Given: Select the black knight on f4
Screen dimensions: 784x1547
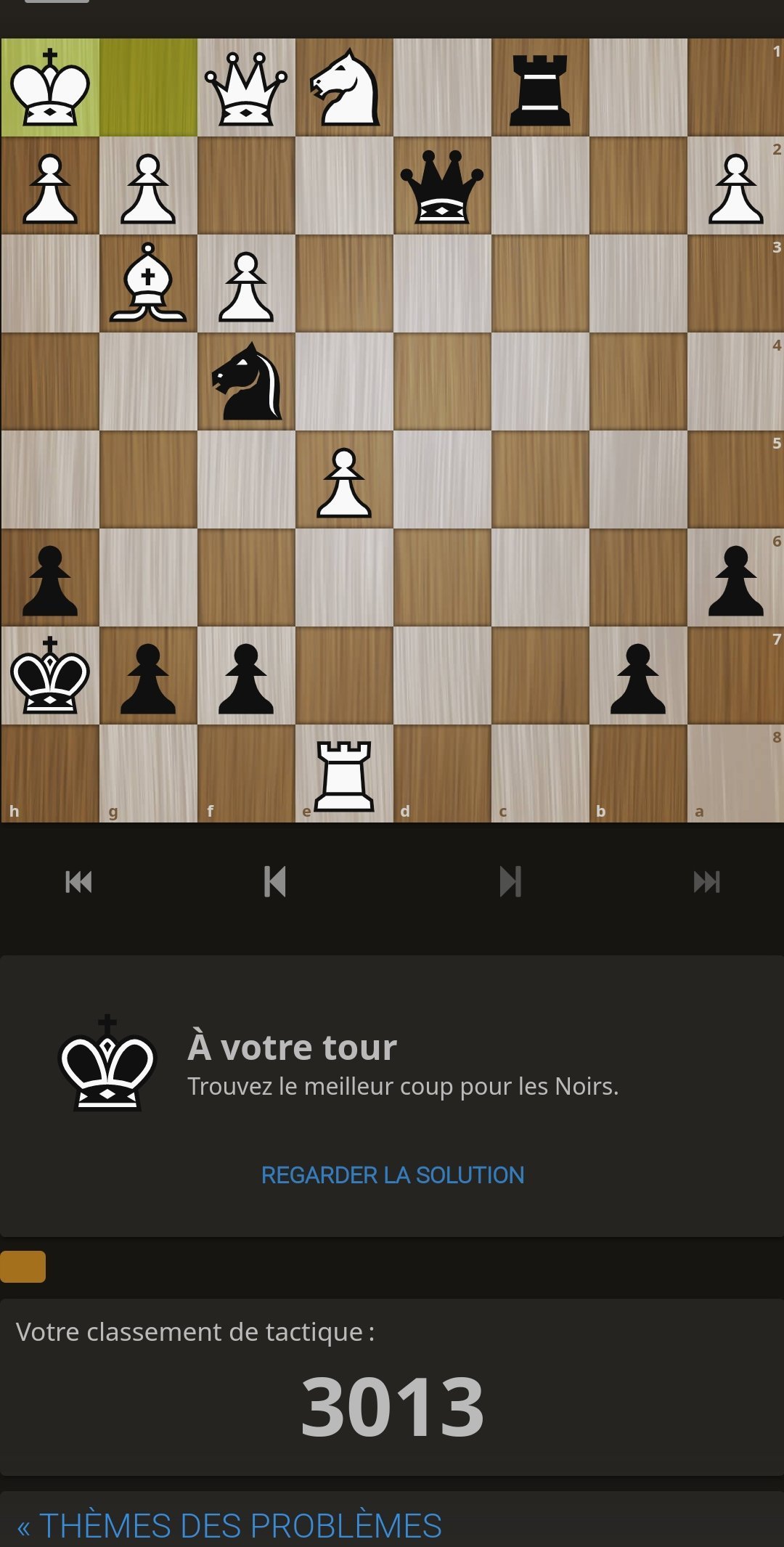Looking at the screenshot, I should [247, 382].
